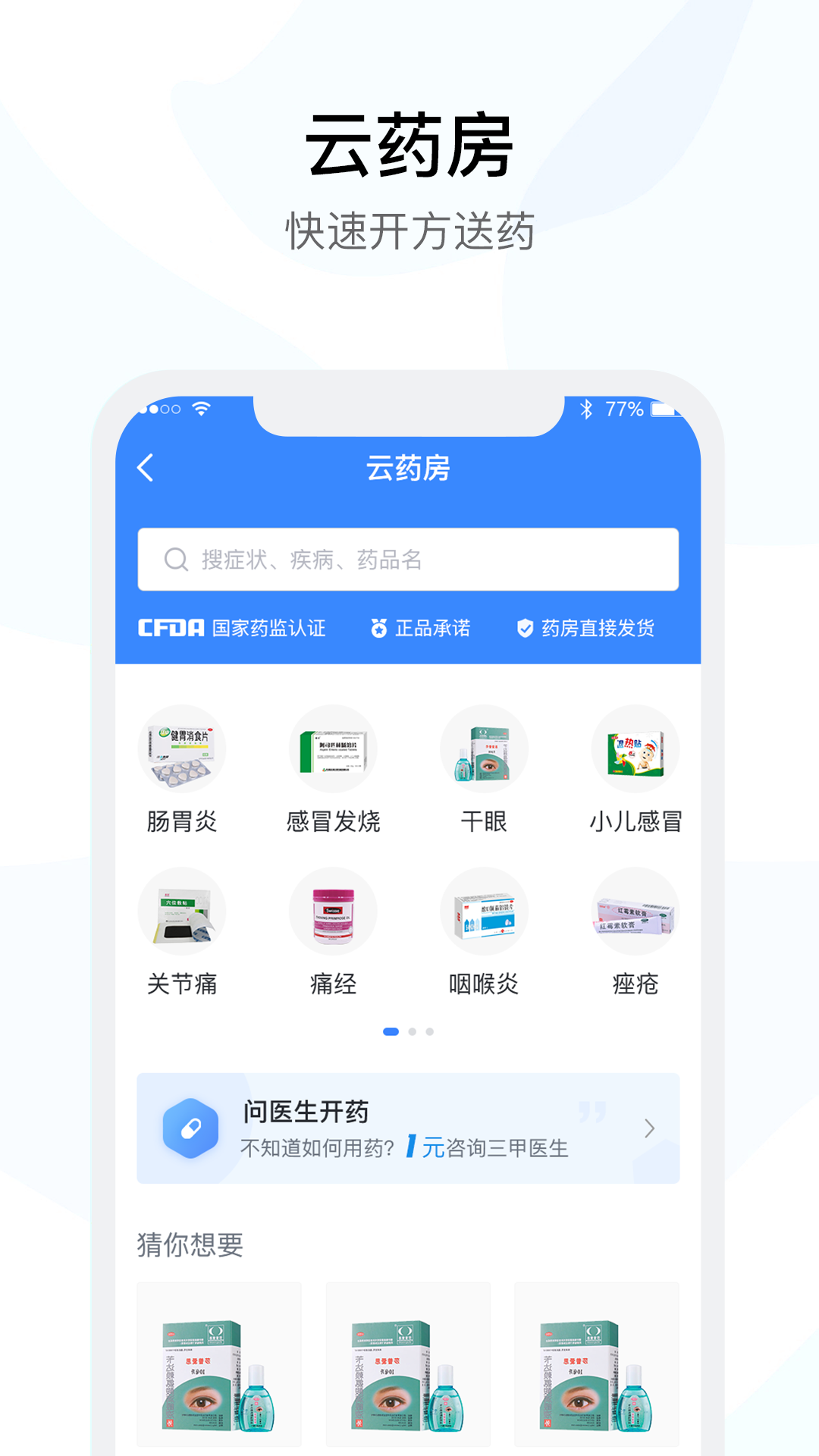Tap the second pagination dot
Screen dimensions: 819x1456
click(410, 1031)
